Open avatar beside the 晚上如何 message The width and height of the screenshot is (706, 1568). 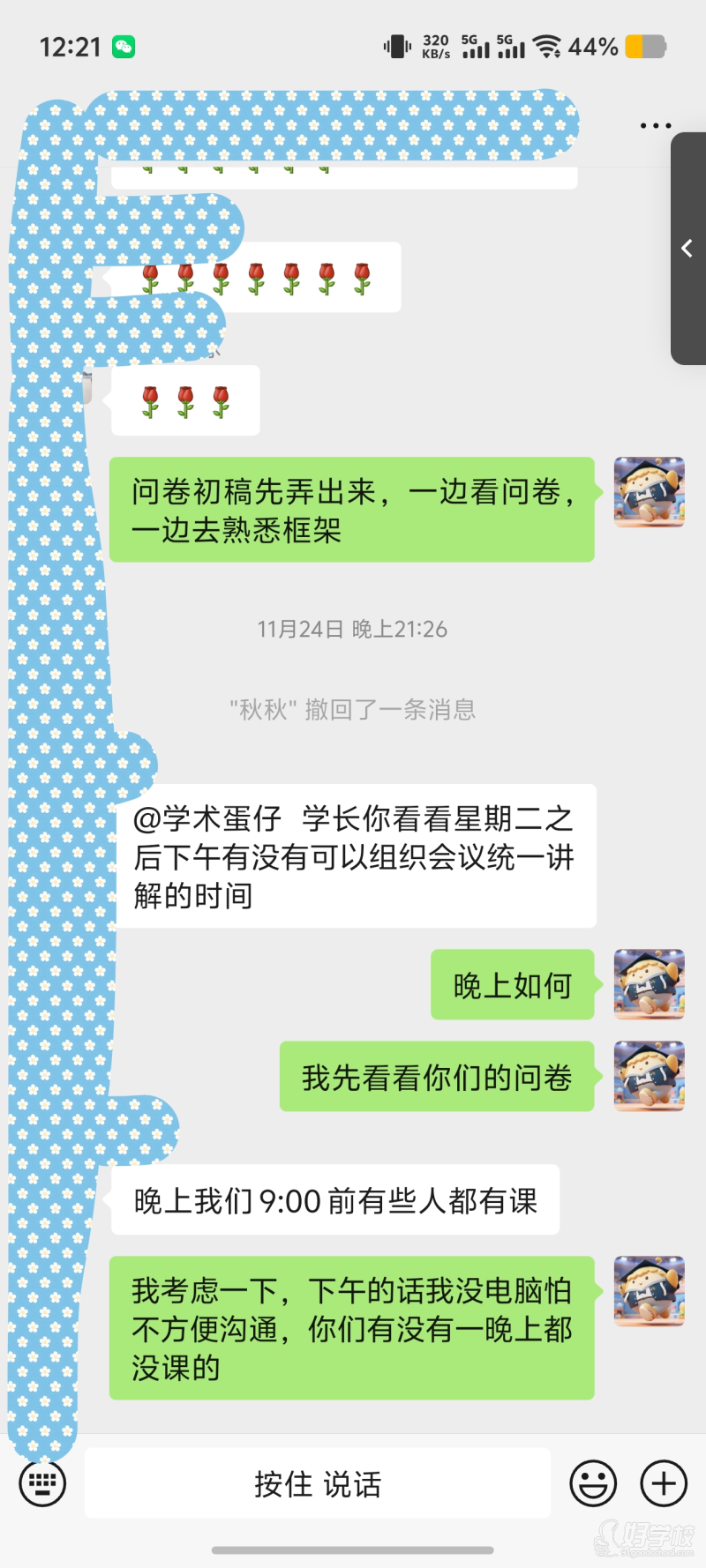point(650,984)
